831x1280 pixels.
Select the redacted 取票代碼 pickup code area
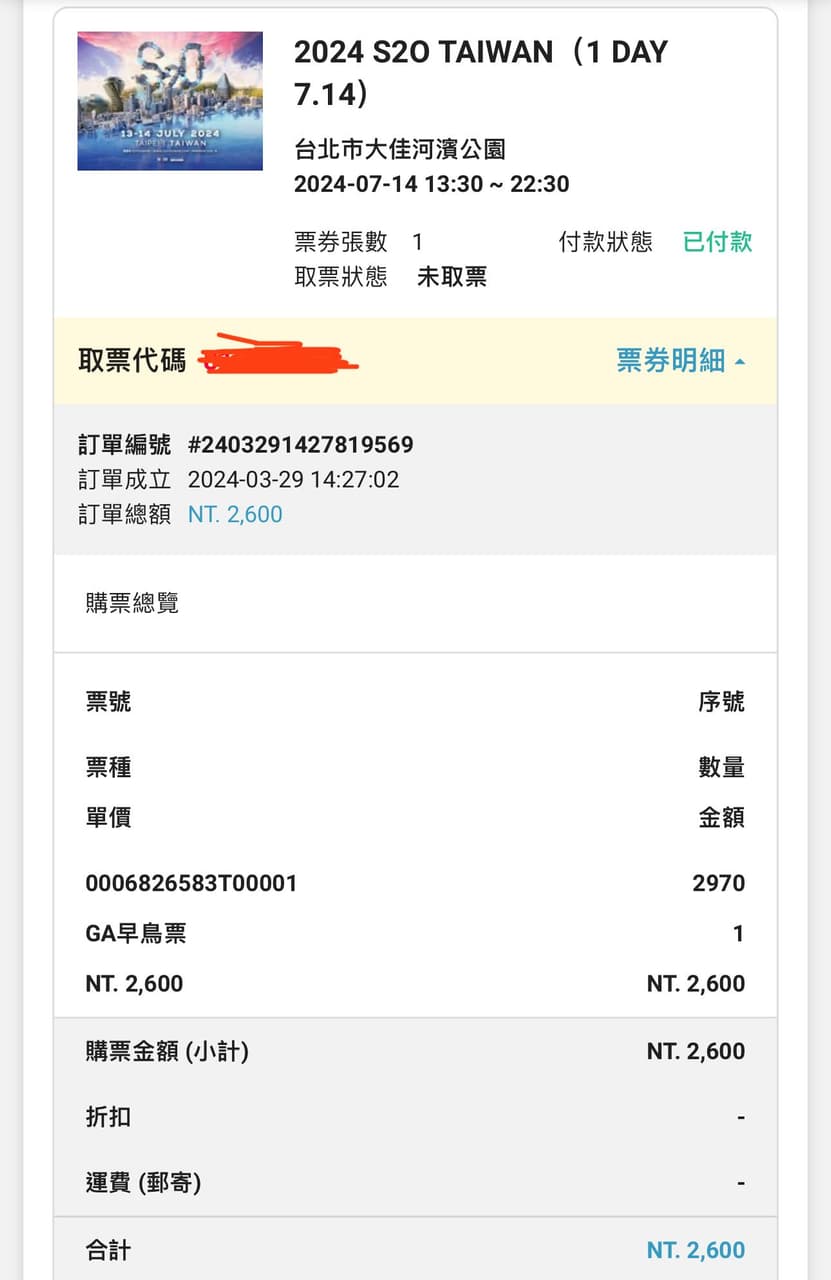pyautogui.click(x=280, y=357)
